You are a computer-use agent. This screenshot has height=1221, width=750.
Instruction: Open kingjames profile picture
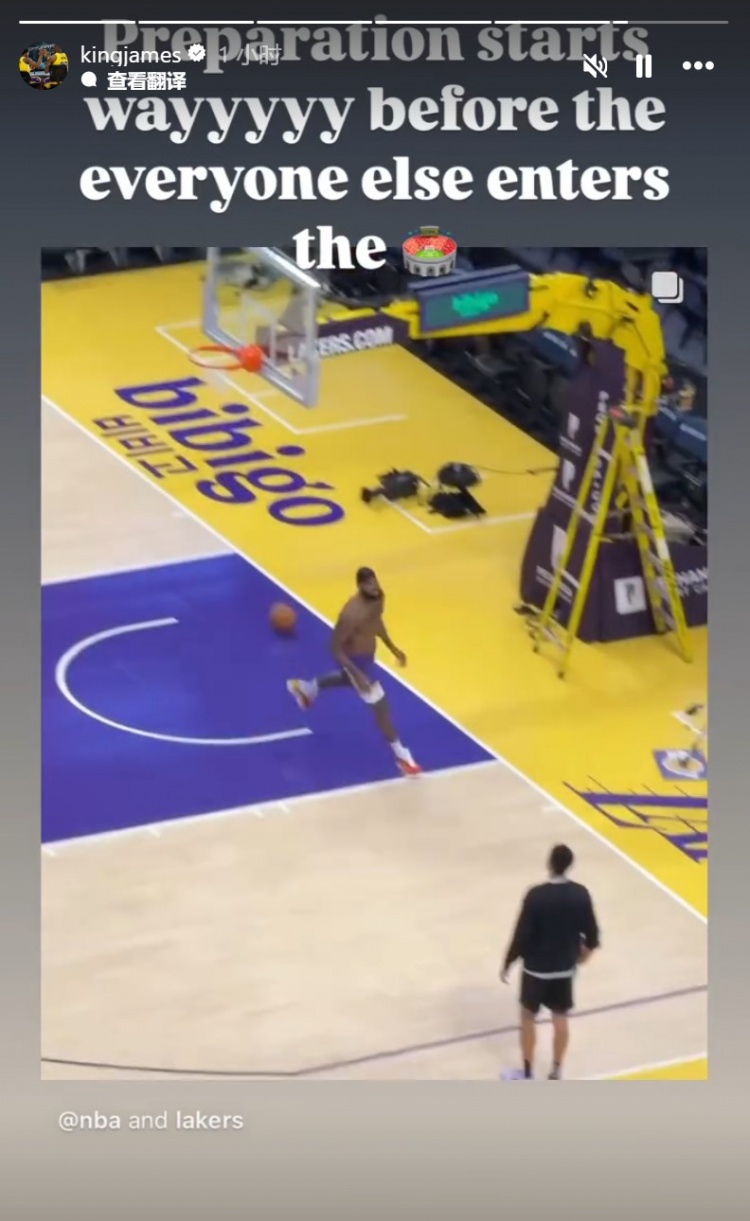pos(43,66)
